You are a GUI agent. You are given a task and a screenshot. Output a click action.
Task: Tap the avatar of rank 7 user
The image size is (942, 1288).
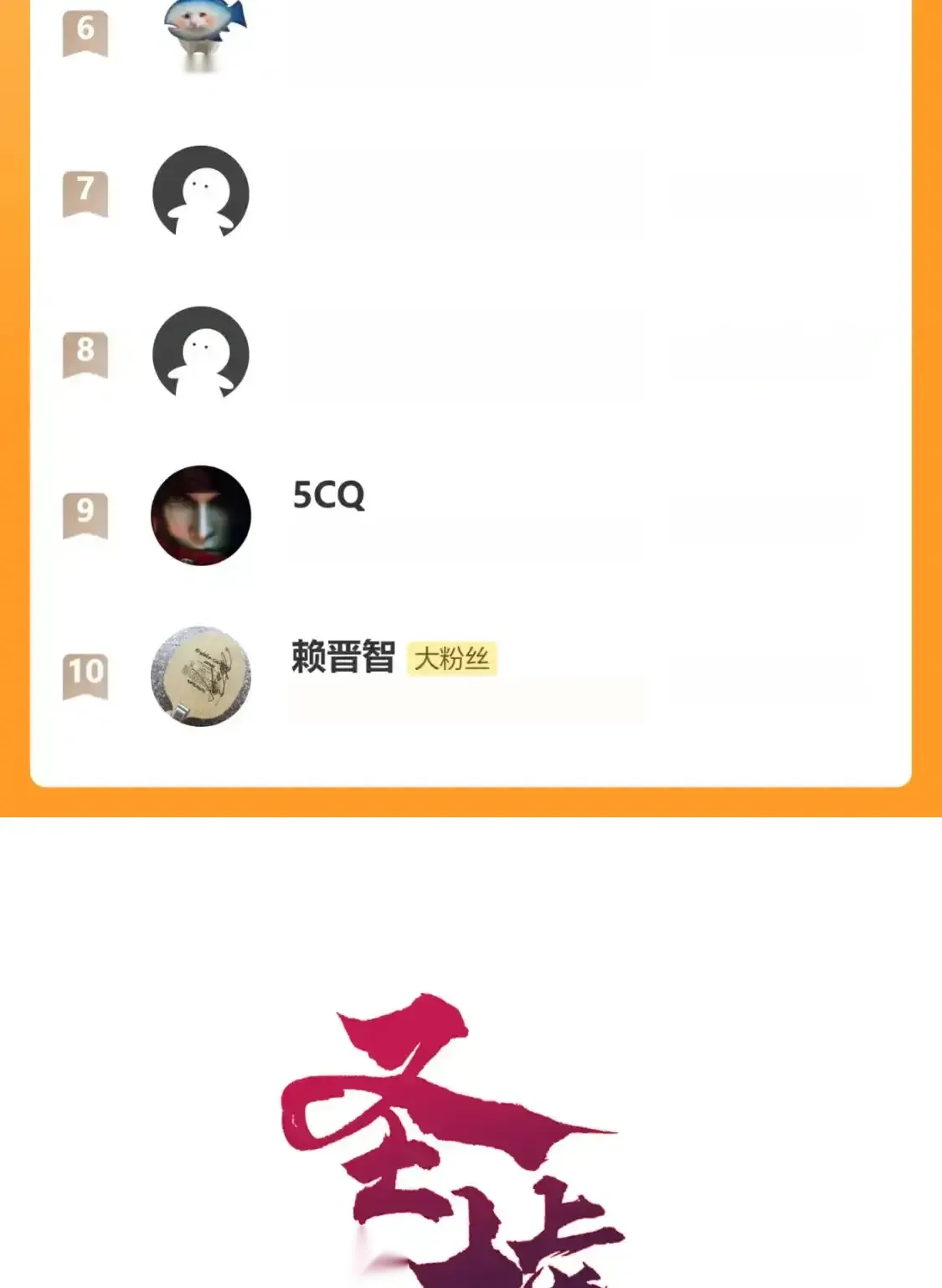[x=201, y=193]
